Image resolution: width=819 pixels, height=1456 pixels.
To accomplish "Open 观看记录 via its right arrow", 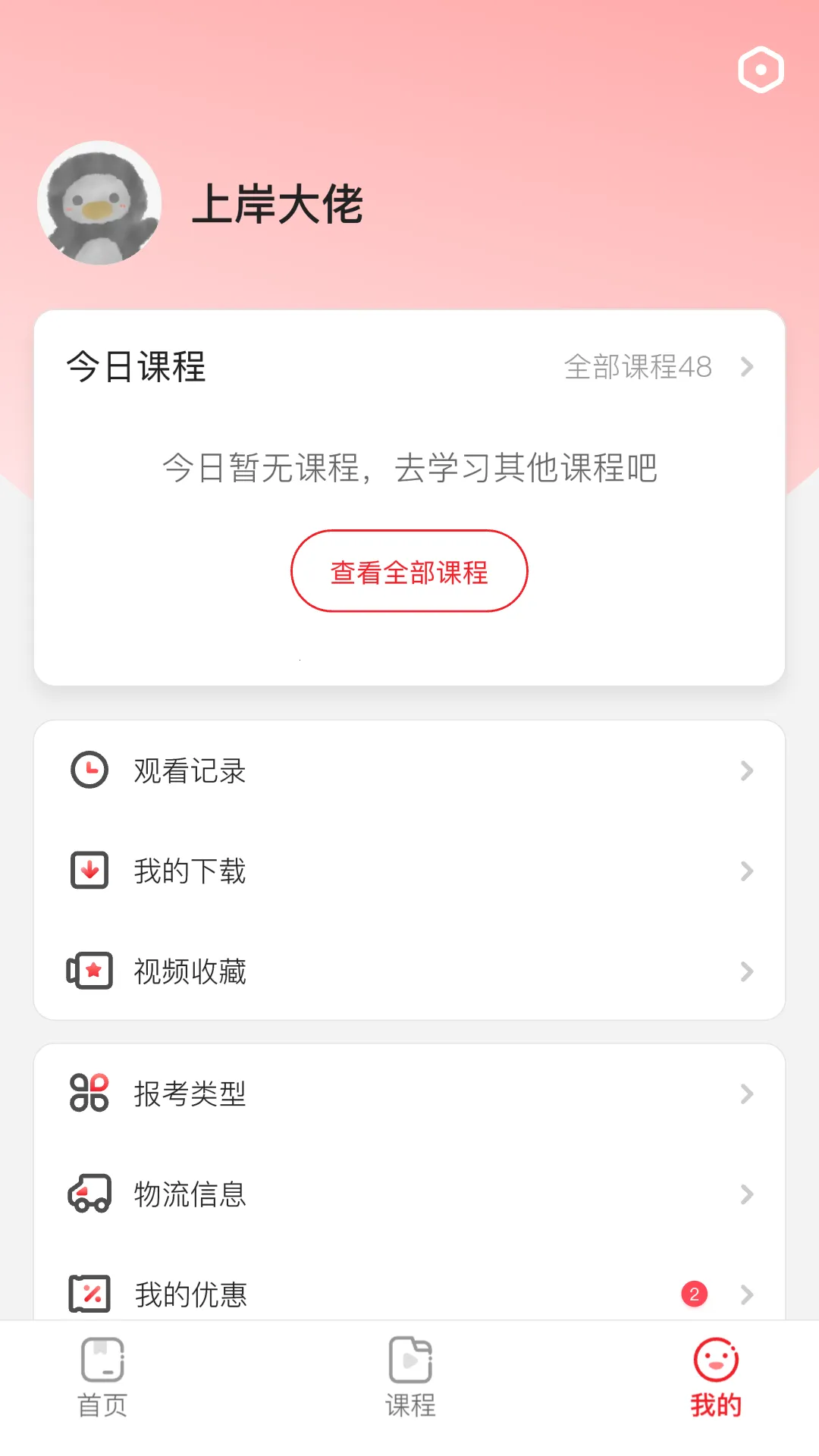I will [x=748, y=770].
